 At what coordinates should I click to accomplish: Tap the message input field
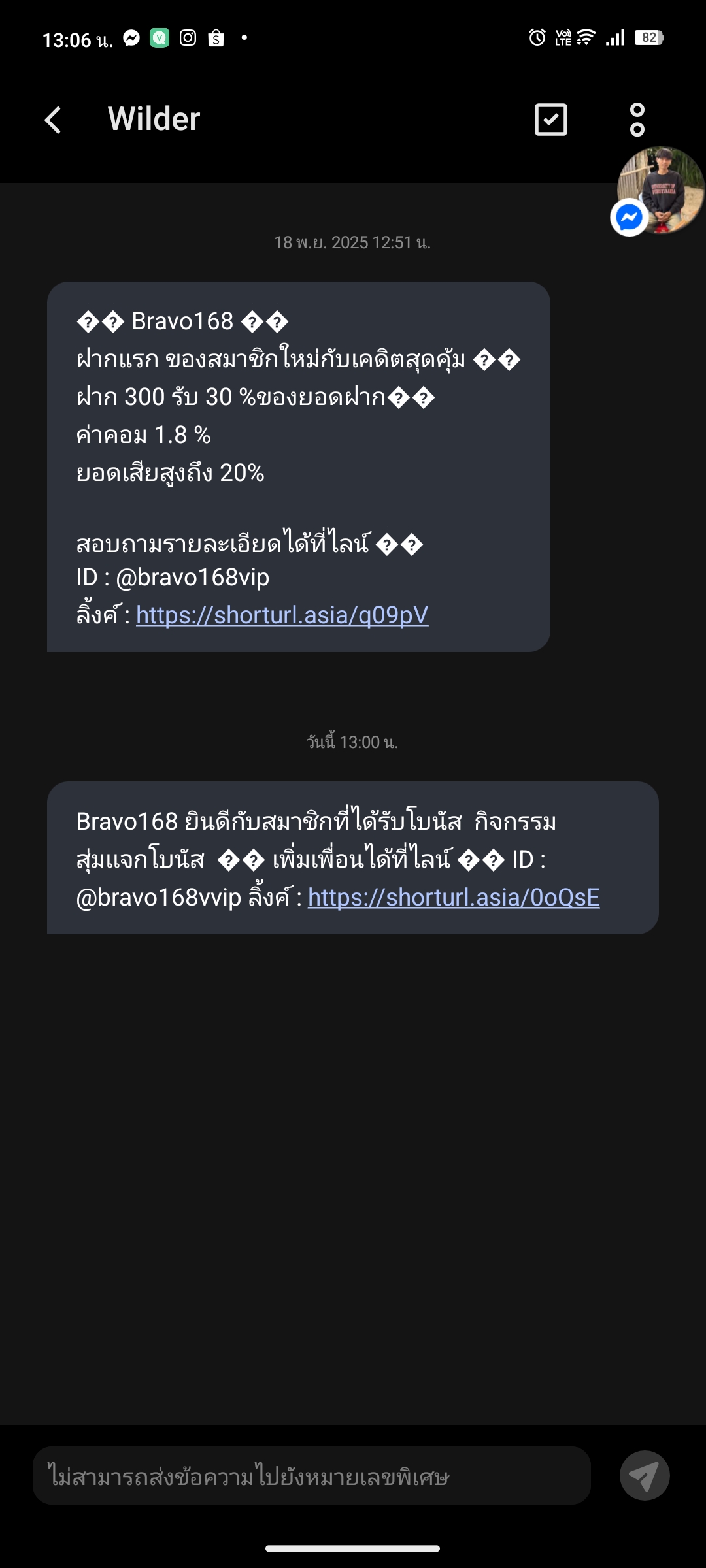tap(312, 1476)
